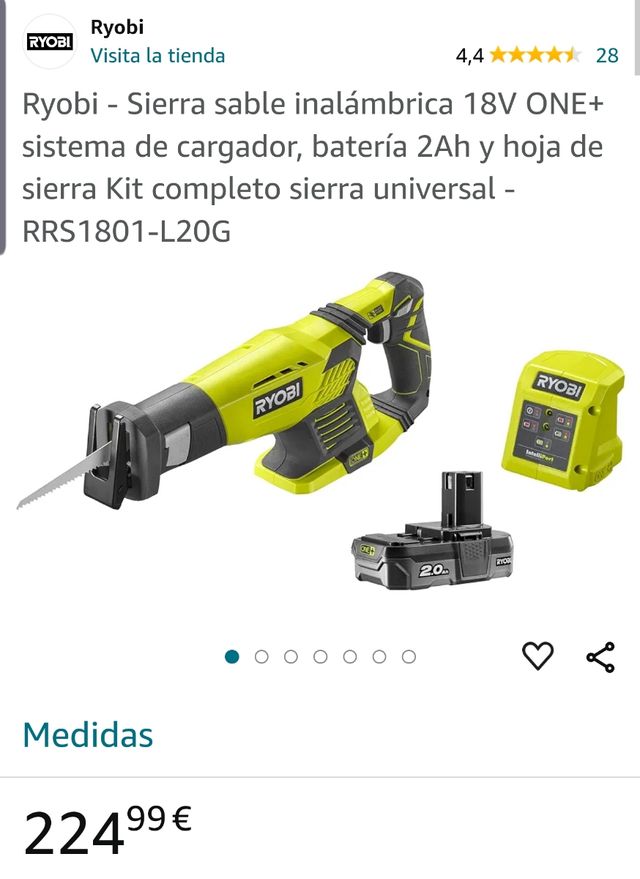
Task: Visit the Ryobi store link
Action: click(157, 55)
